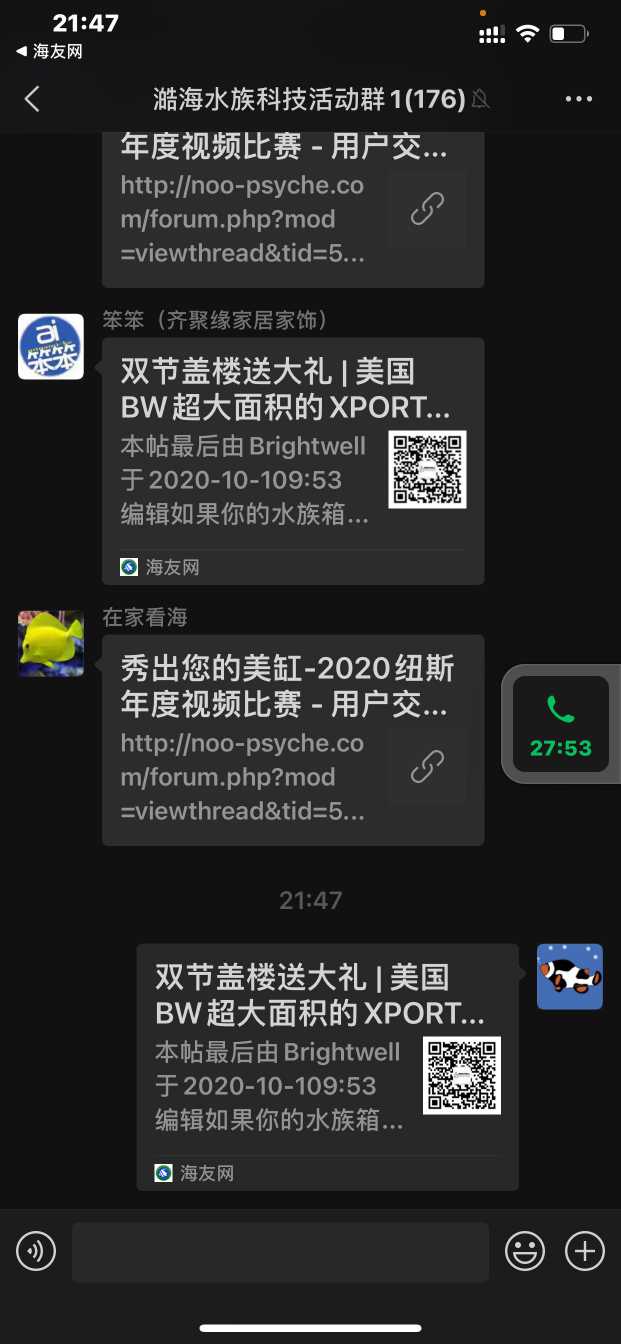Open my own sent 双节盖楼送大礼 card
Viewport: 621px width, 1344px height.
pyautogui.click(x=327, y=1066)
